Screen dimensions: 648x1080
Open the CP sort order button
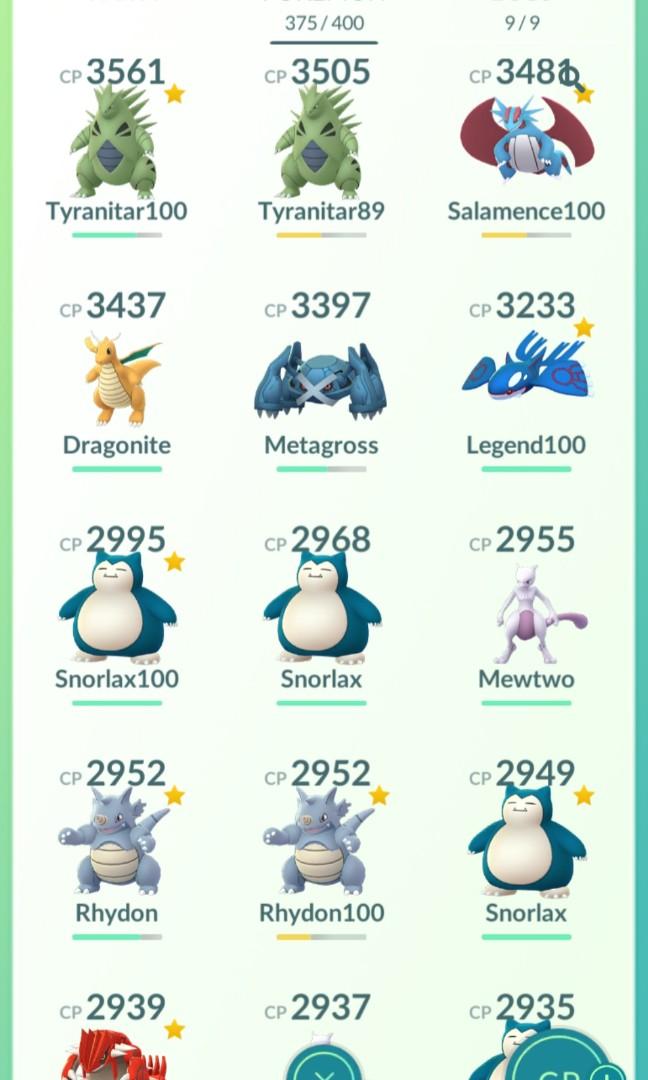(x=575, y=1065)
